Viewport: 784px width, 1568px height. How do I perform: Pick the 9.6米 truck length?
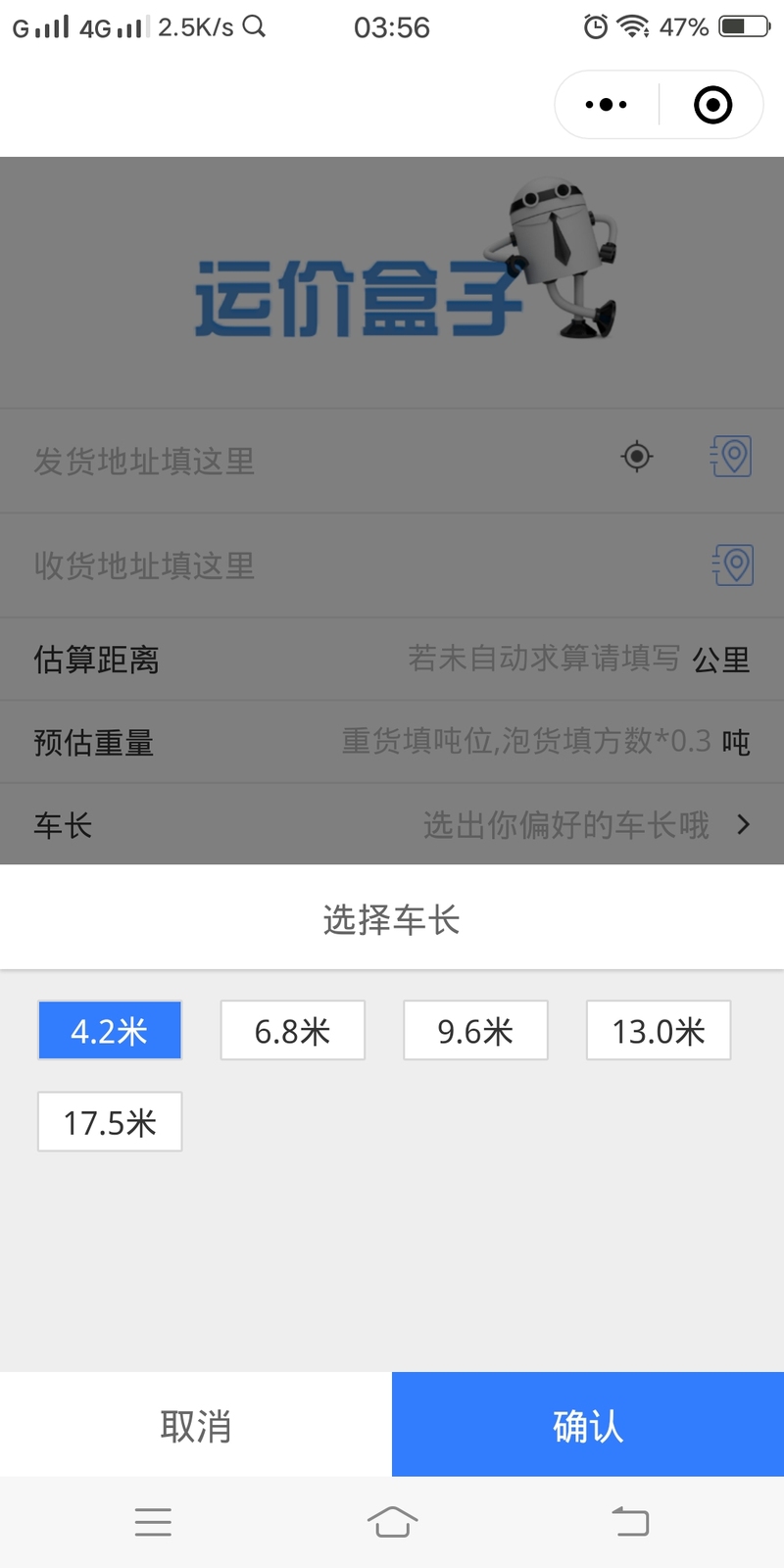tap(475, 1030)
